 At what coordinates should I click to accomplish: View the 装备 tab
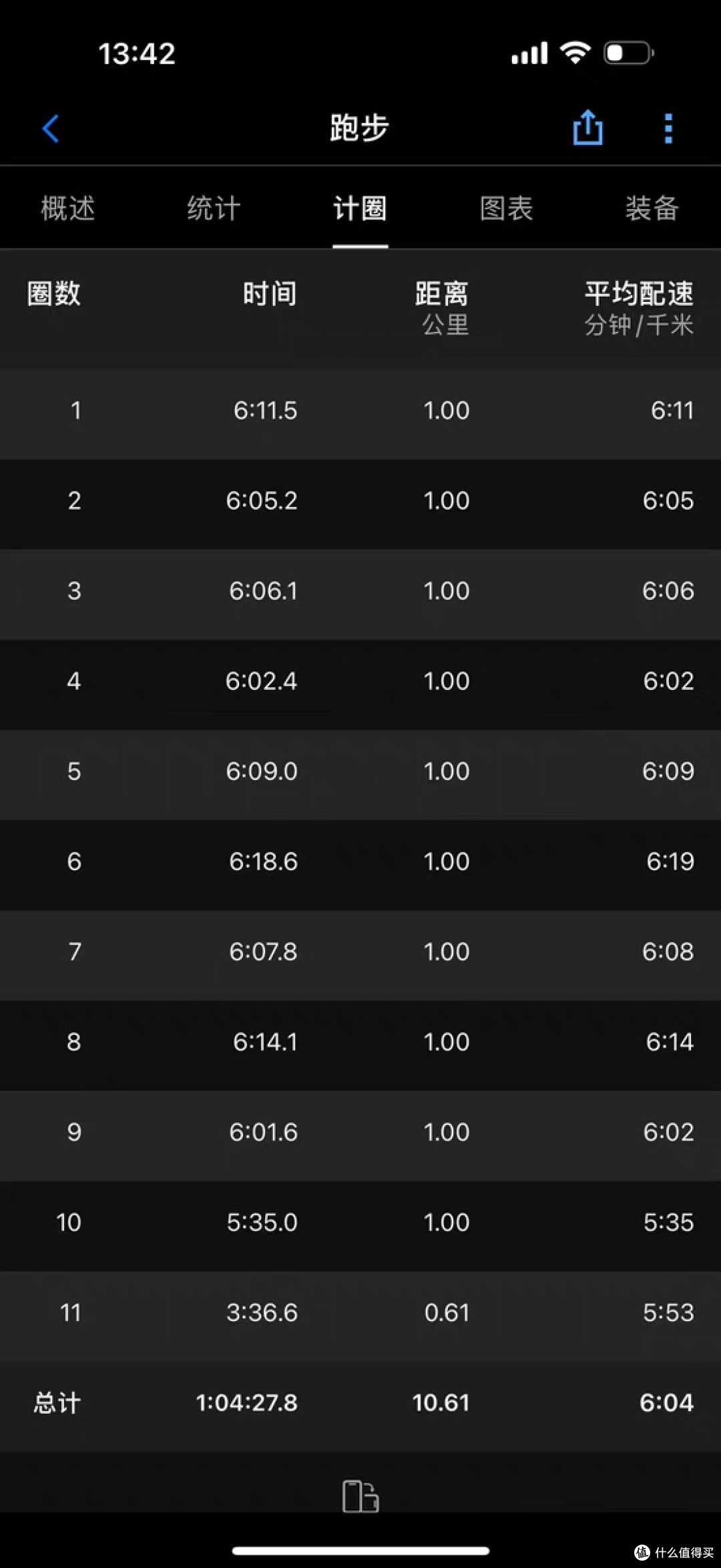(652, 208)
